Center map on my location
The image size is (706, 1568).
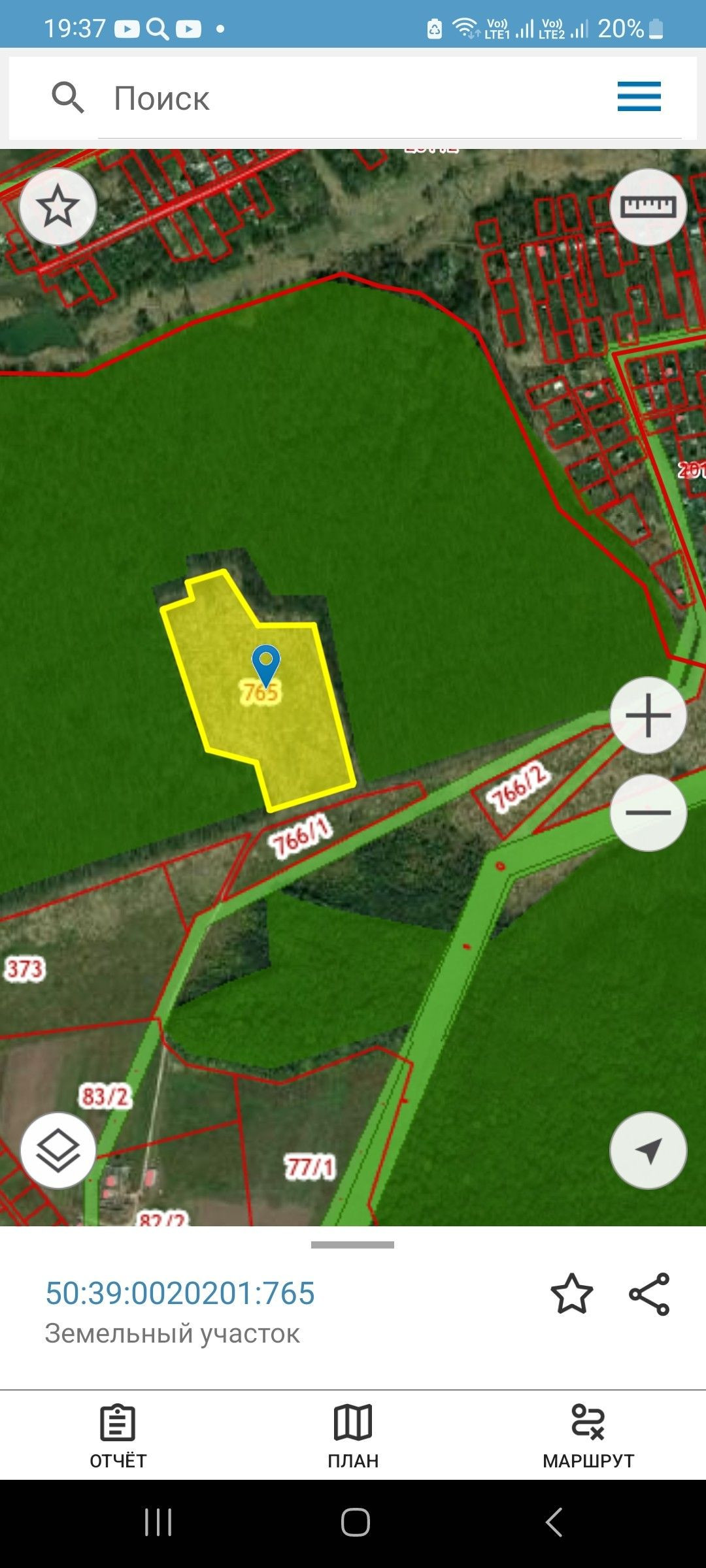[648, 1151]
